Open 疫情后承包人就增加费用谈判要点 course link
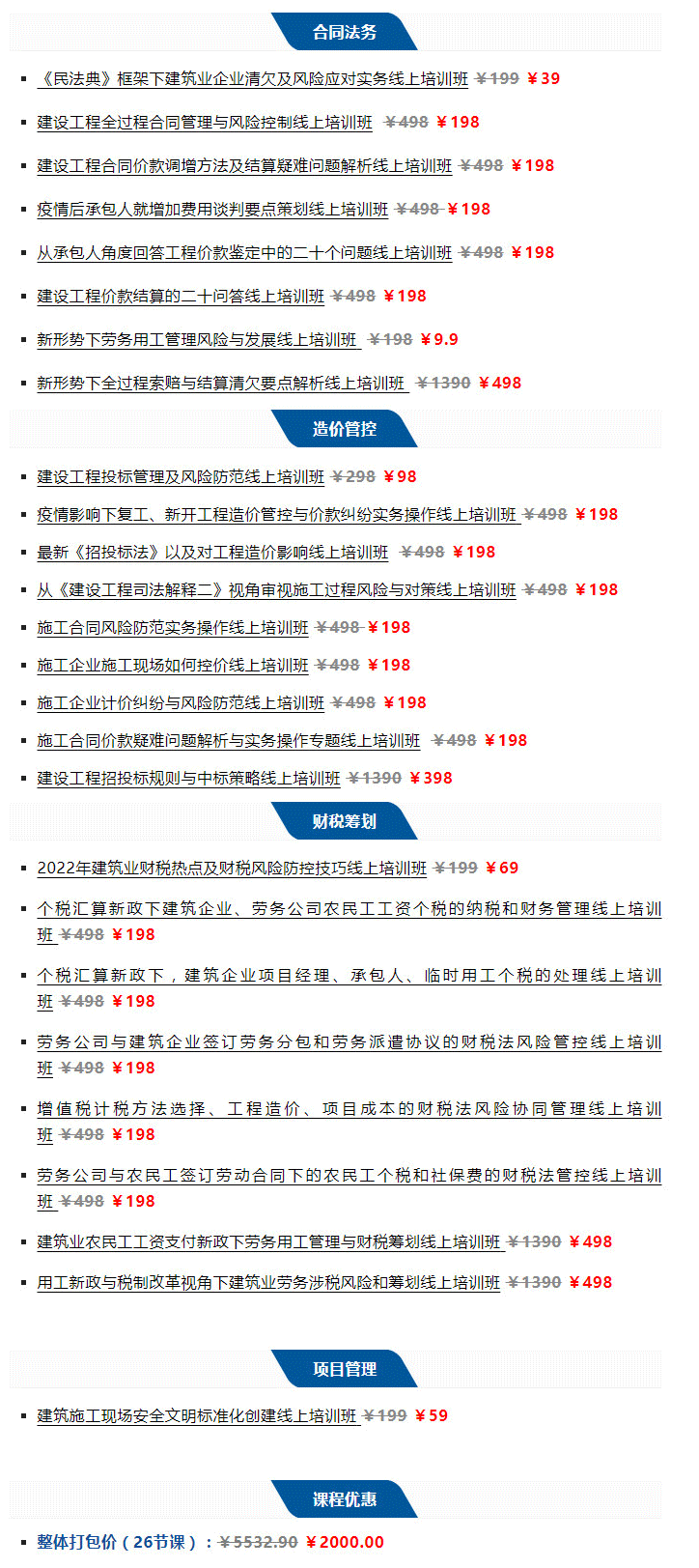The width and height of the screenshot is (699, 1568). point(212,210)
